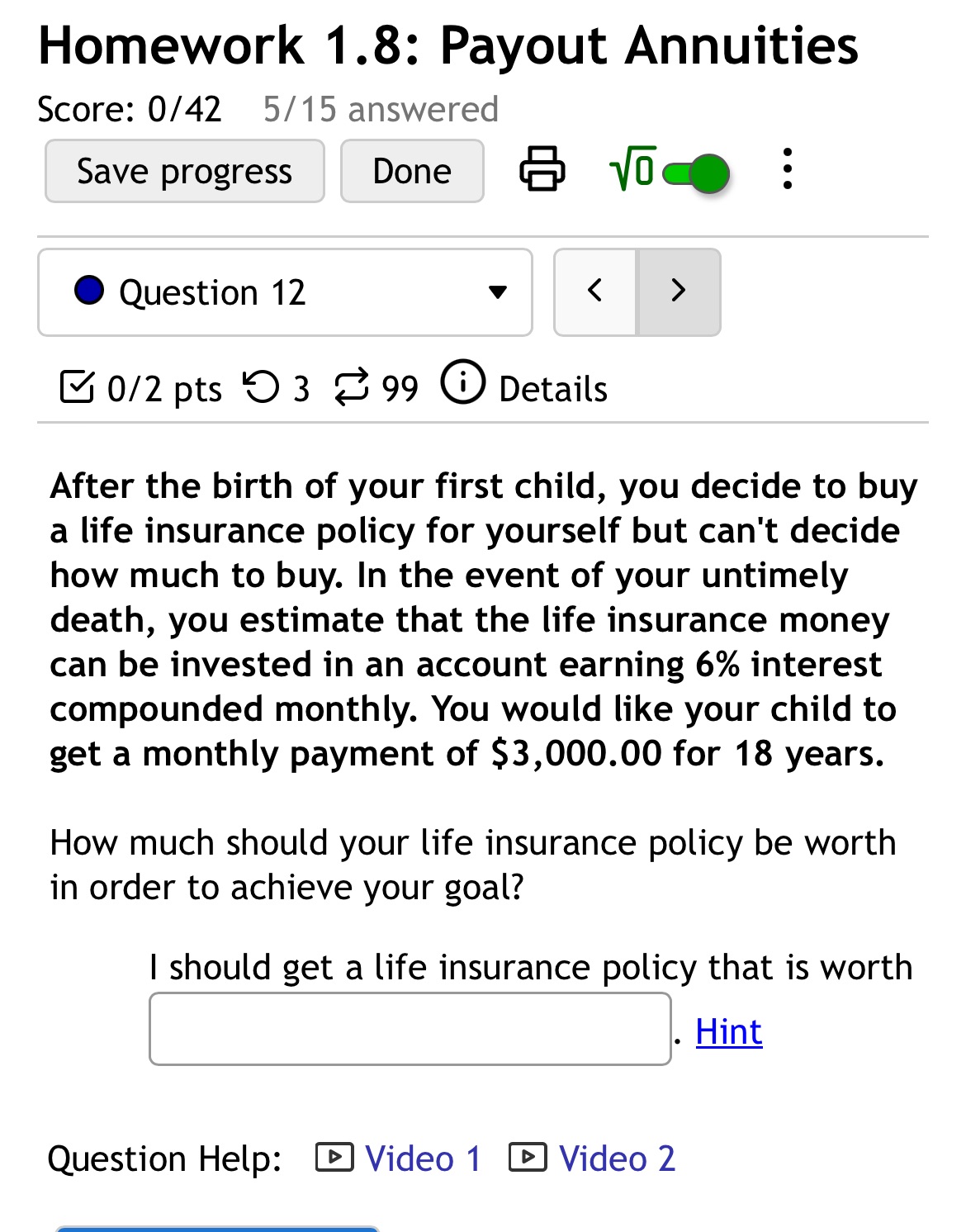The image size is (966, 1232).
Task: Watch Video 2 for question help
Action: click(593, 1158)
